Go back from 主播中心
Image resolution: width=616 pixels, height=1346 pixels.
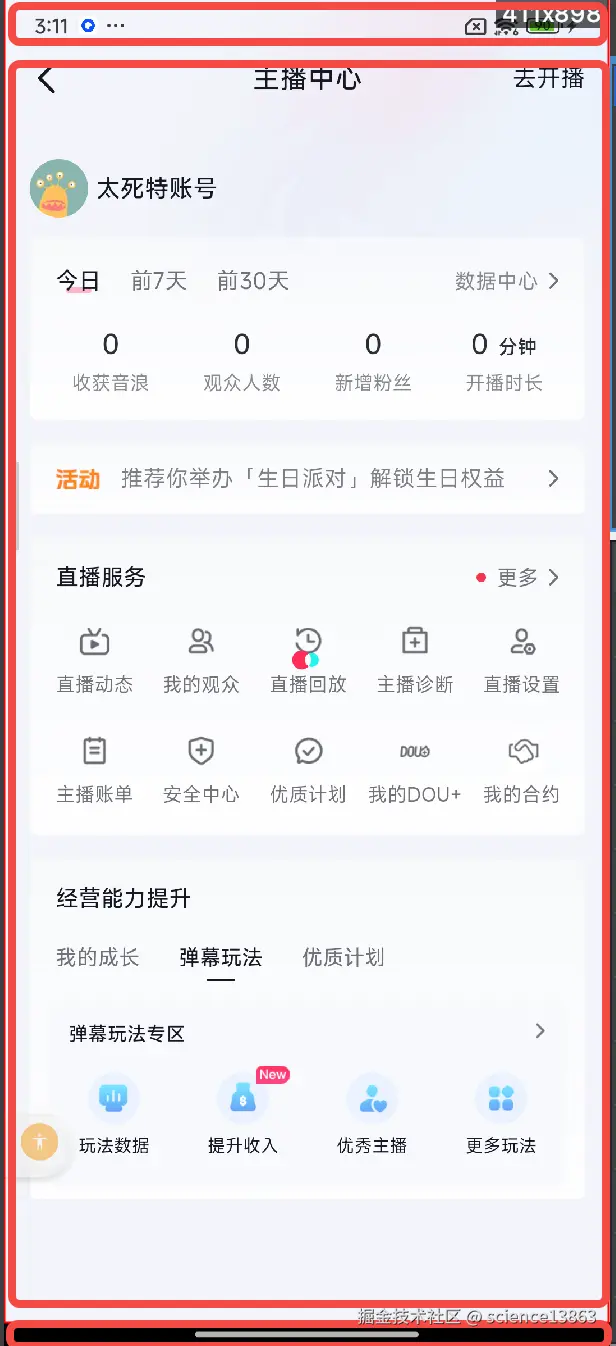46,80
